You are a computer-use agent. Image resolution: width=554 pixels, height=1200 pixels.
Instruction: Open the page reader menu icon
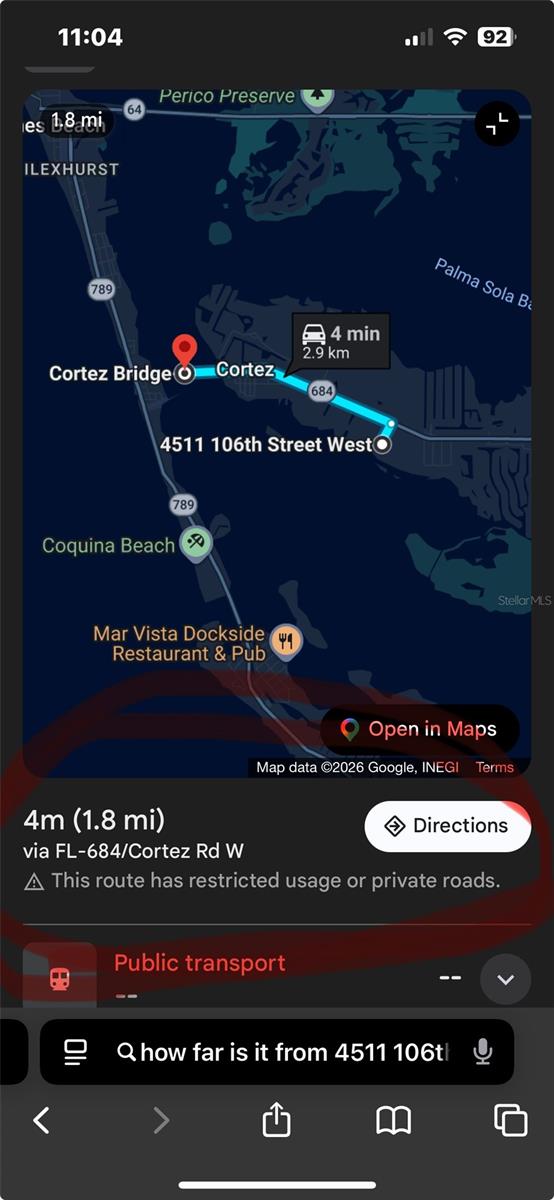pyautogui.click(x=75, y=1052)
